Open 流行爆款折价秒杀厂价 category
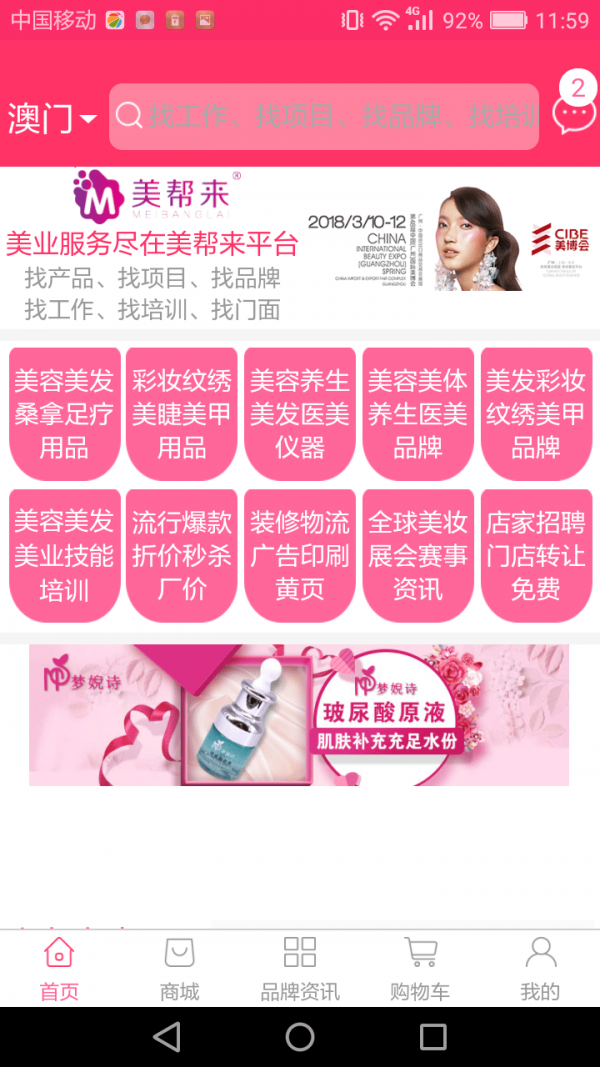600x1067 pixels. coord(182,555)
